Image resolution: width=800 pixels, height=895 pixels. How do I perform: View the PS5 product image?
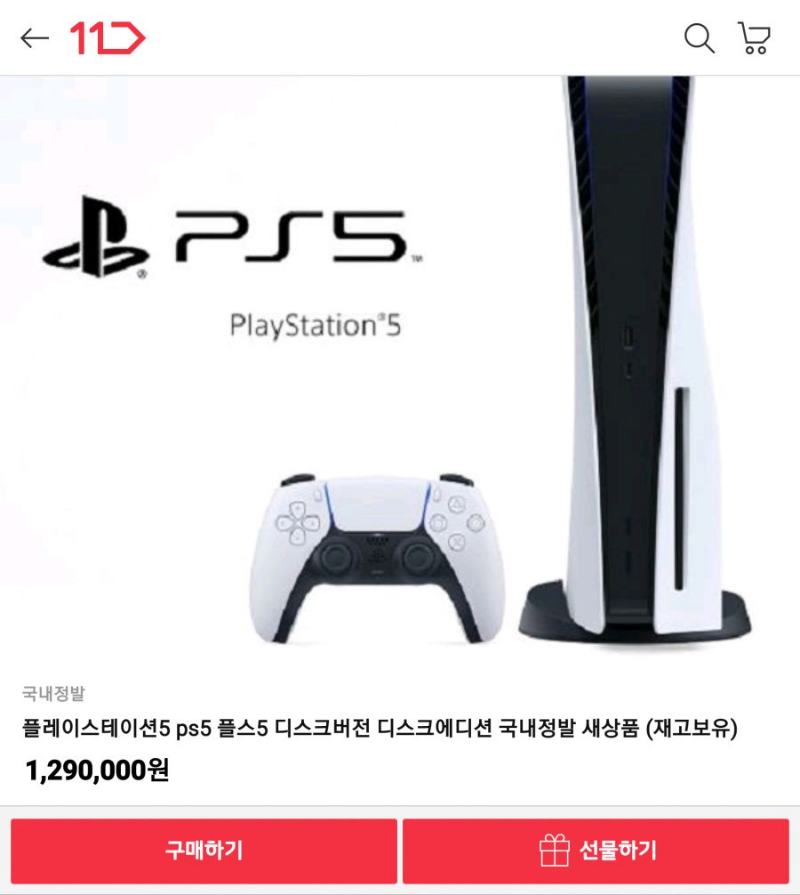[400, 370]
